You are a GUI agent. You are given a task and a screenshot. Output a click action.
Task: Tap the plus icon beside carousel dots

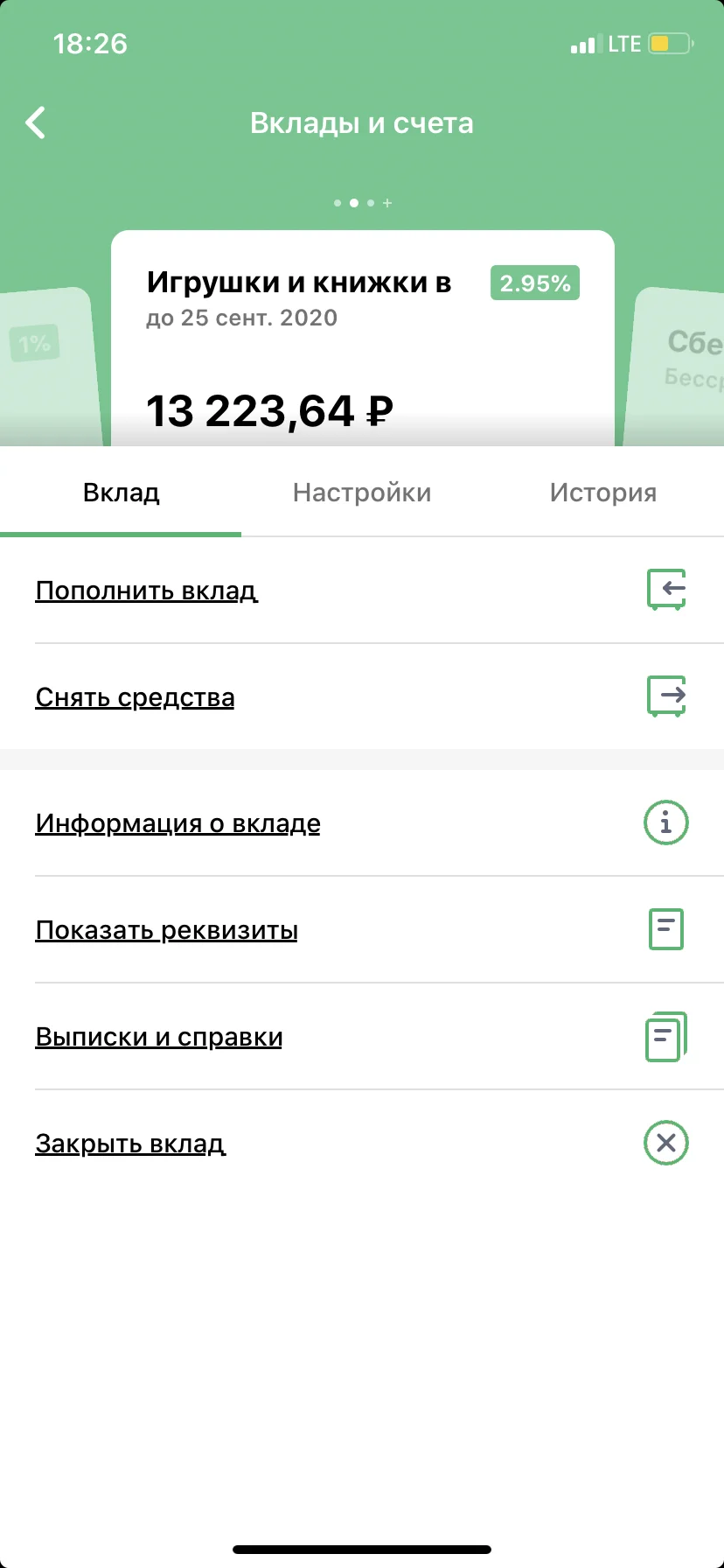coord(387,202)
